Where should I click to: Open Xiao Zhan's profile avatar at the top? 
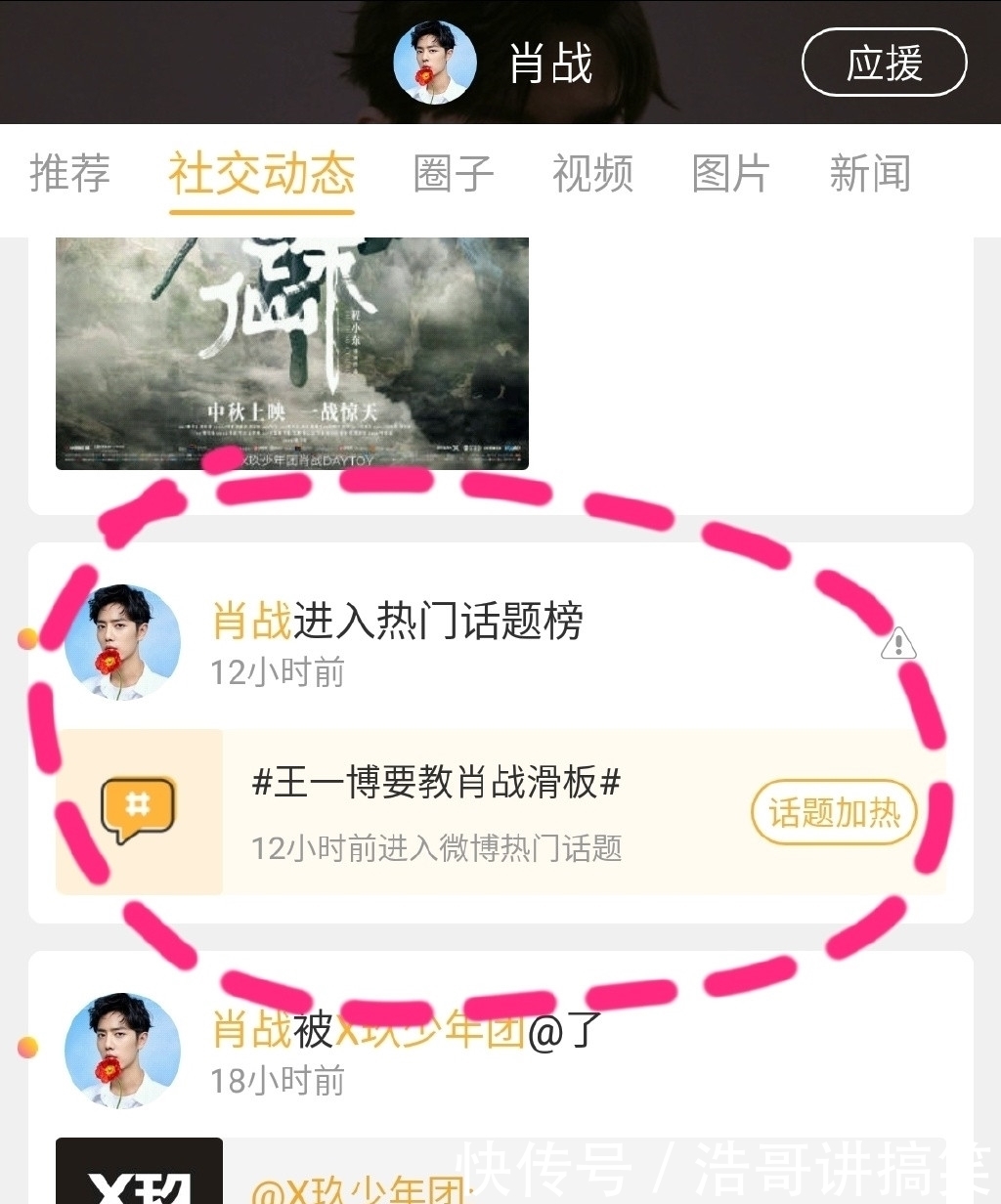(x=434, y=62)
